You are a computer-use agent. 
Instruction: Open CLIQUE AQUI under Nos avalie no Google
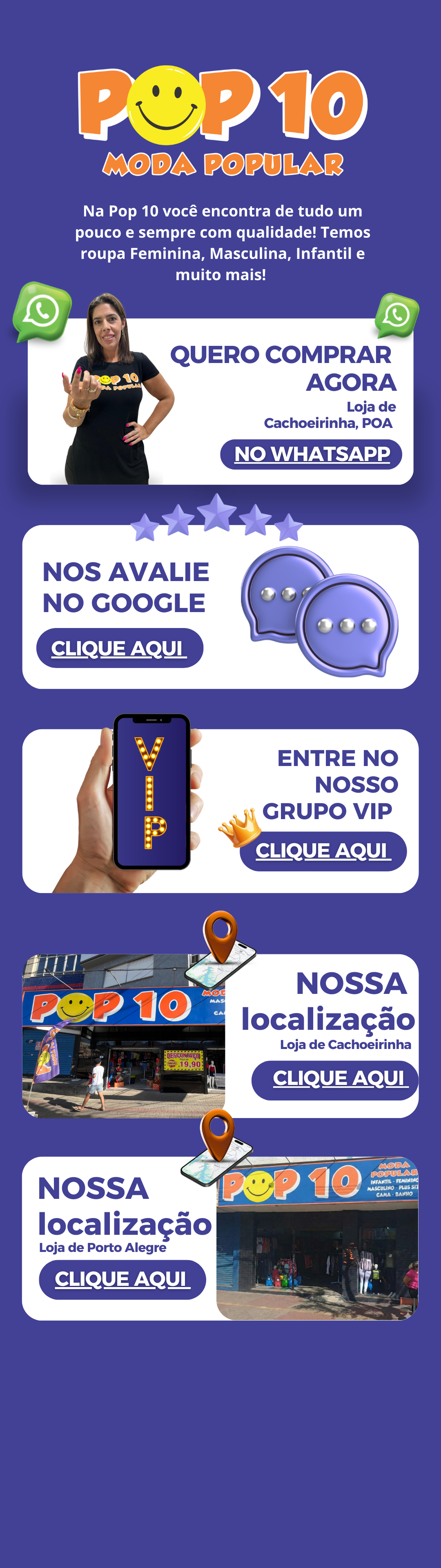(x=119, y=648)
